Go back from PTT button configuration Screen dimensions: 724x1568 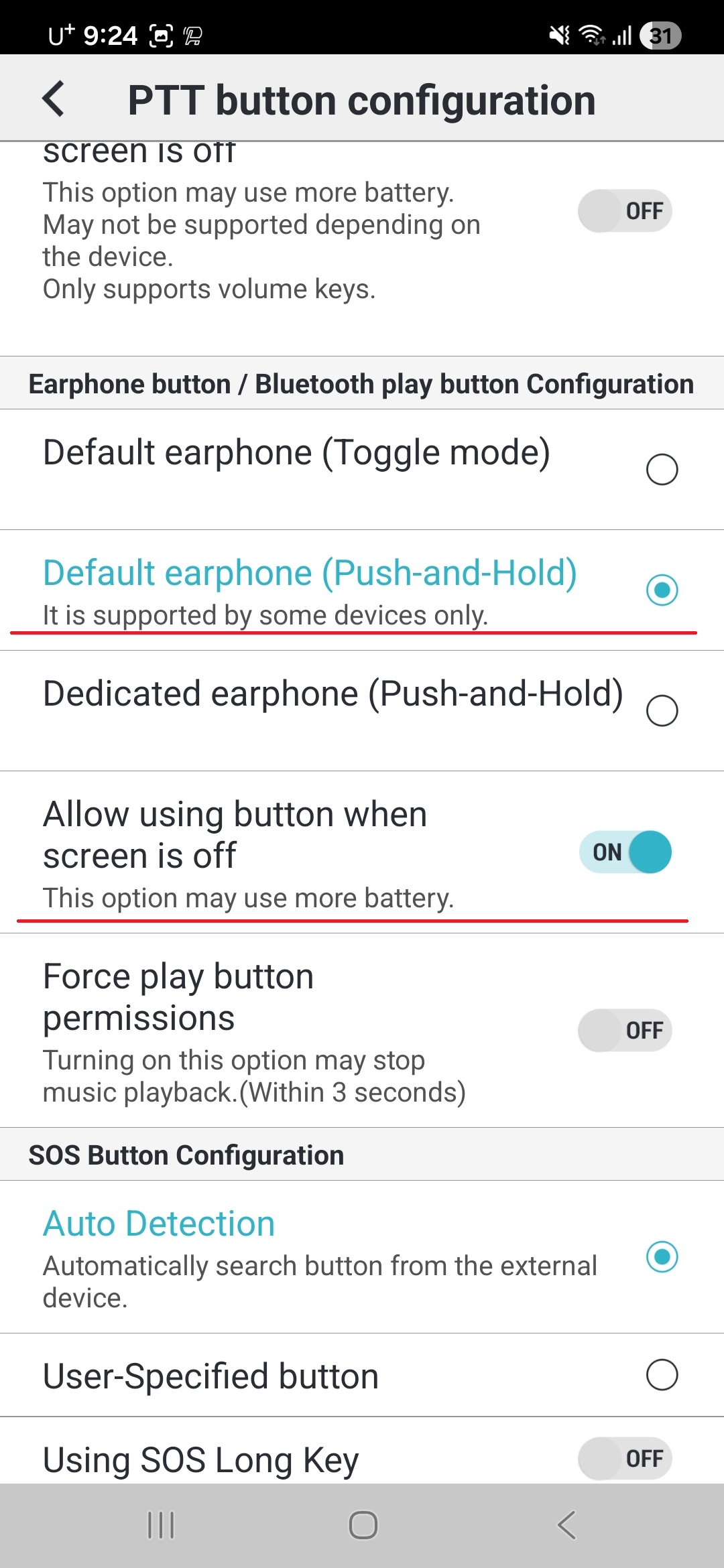click(x=54, y=99)
